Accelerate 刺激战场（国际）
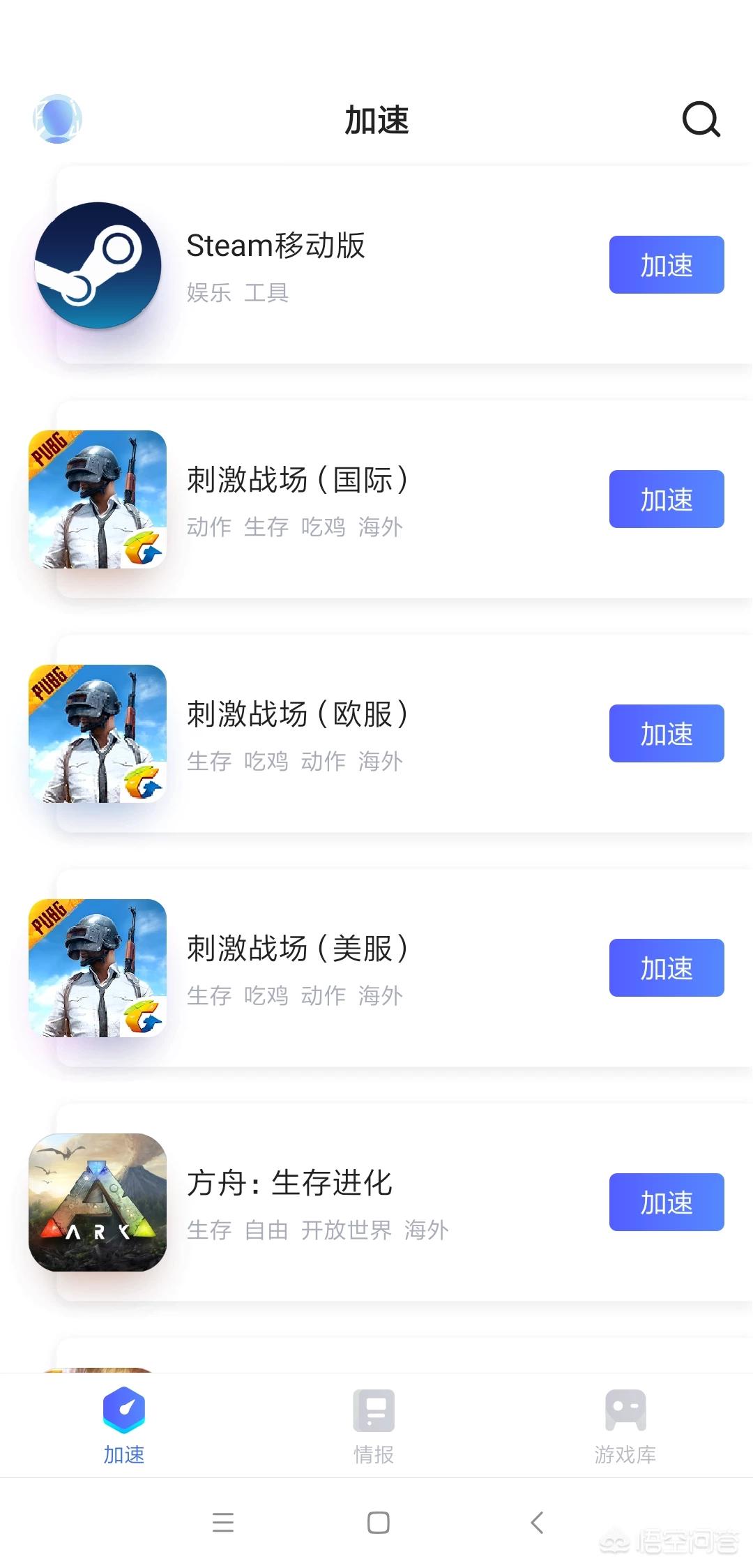 coord(666,499)
